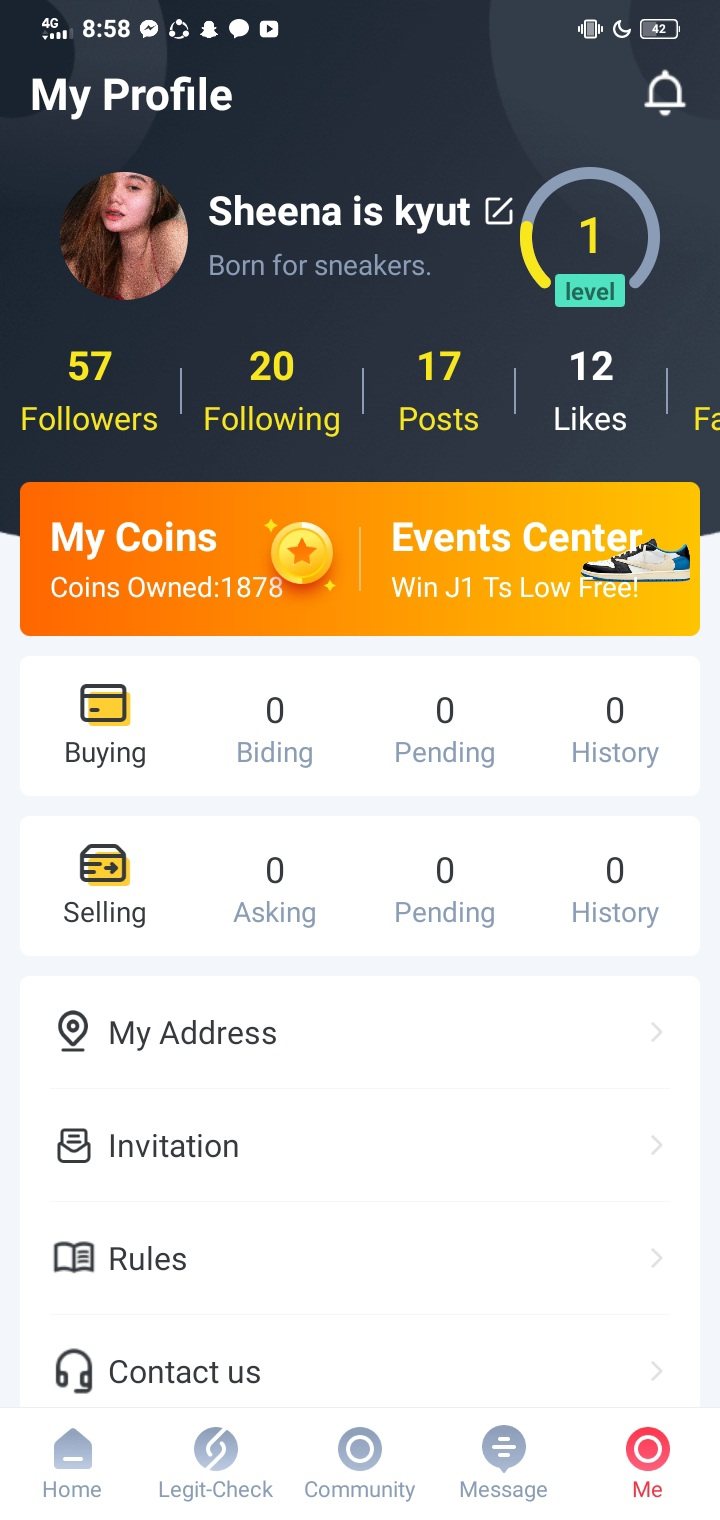View the level 1 badge details

(590, 238)
